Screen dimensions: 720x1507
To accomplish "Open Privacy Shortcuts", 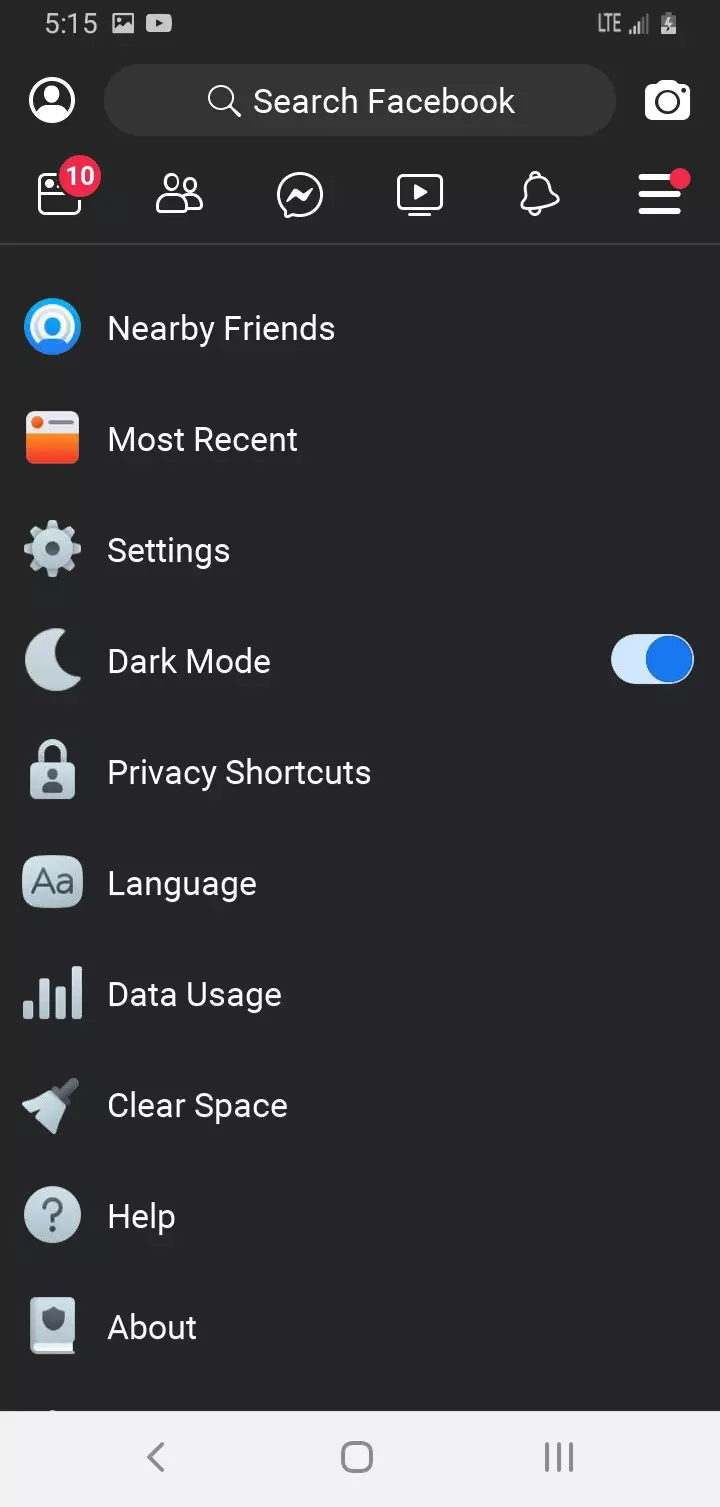I will coord(239,771).
